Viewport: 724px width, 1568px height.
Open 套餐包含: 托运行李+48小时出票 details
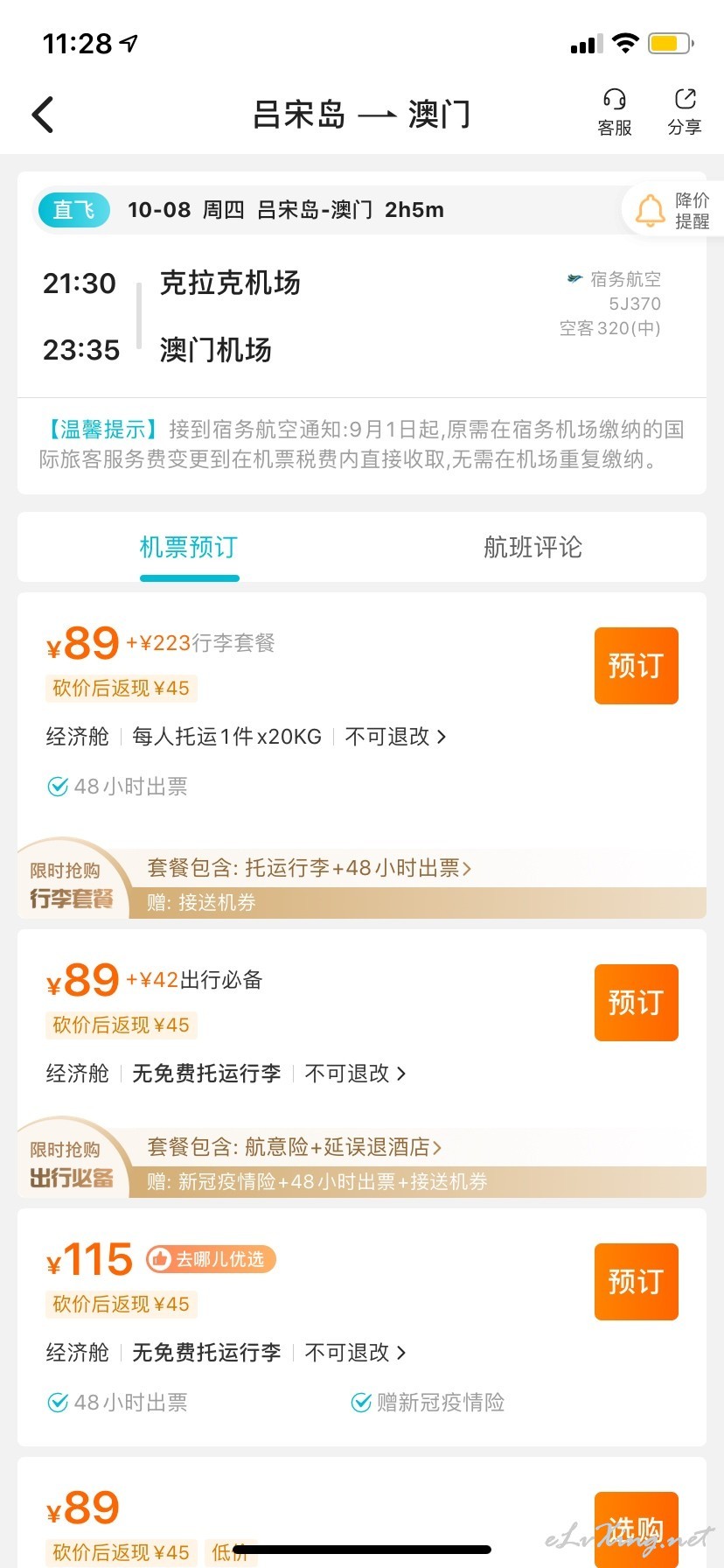coord(310,868)
